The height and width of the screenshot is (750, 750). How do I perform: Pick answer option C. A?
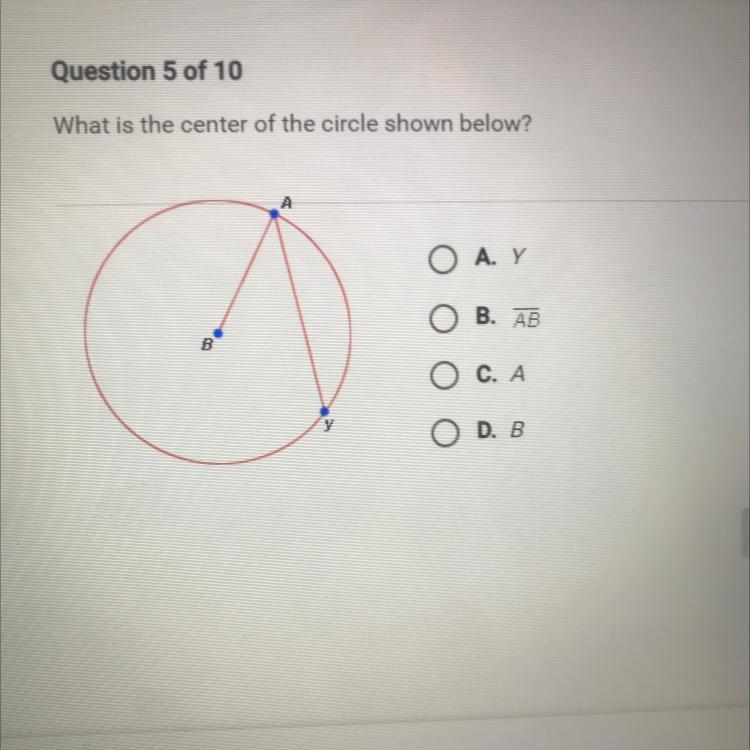(x=445, y=375)
